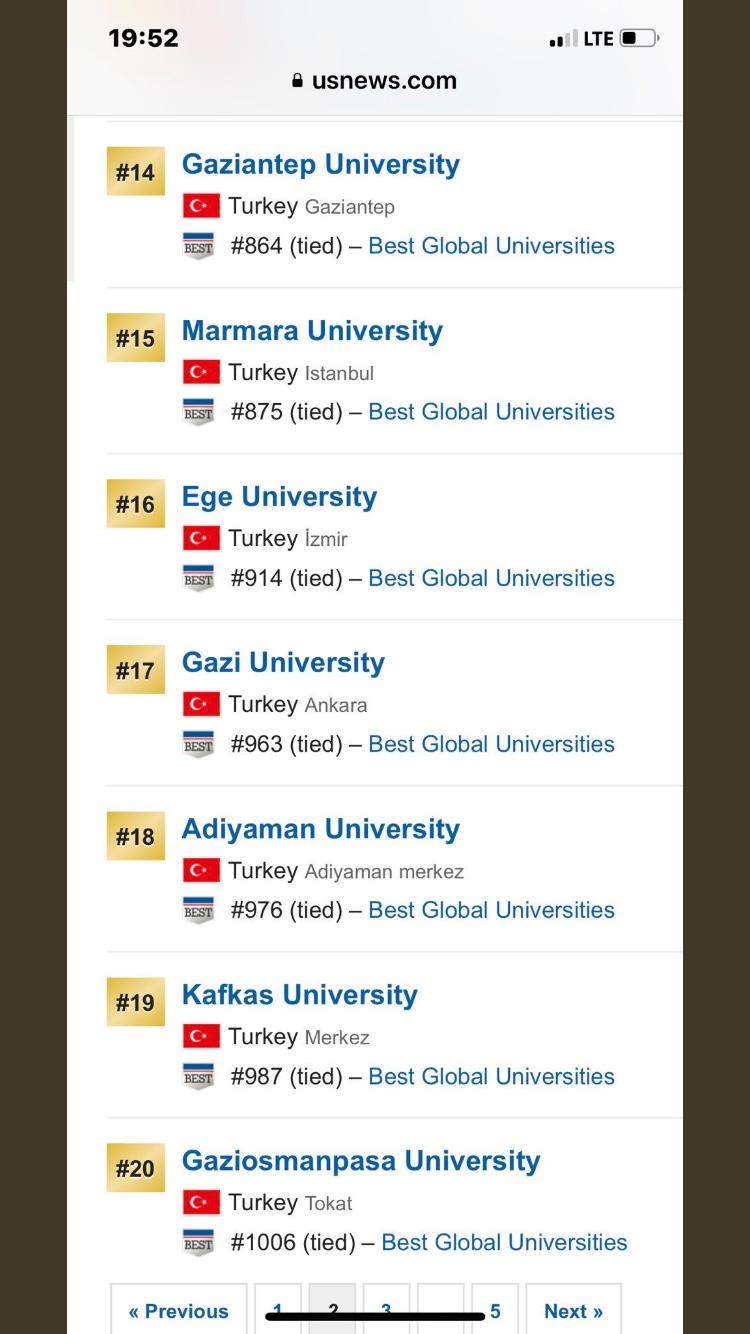Tap the usnews.com address bar
Viewport: 750px width, 1334px height.
coord(375,81)
